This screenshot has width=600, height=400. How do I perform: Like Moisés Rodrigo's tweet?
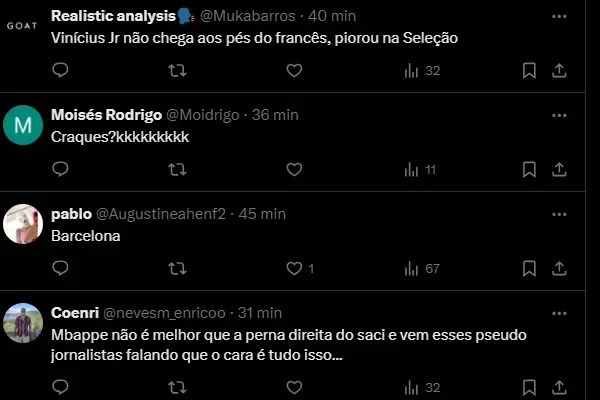(294, 170)
